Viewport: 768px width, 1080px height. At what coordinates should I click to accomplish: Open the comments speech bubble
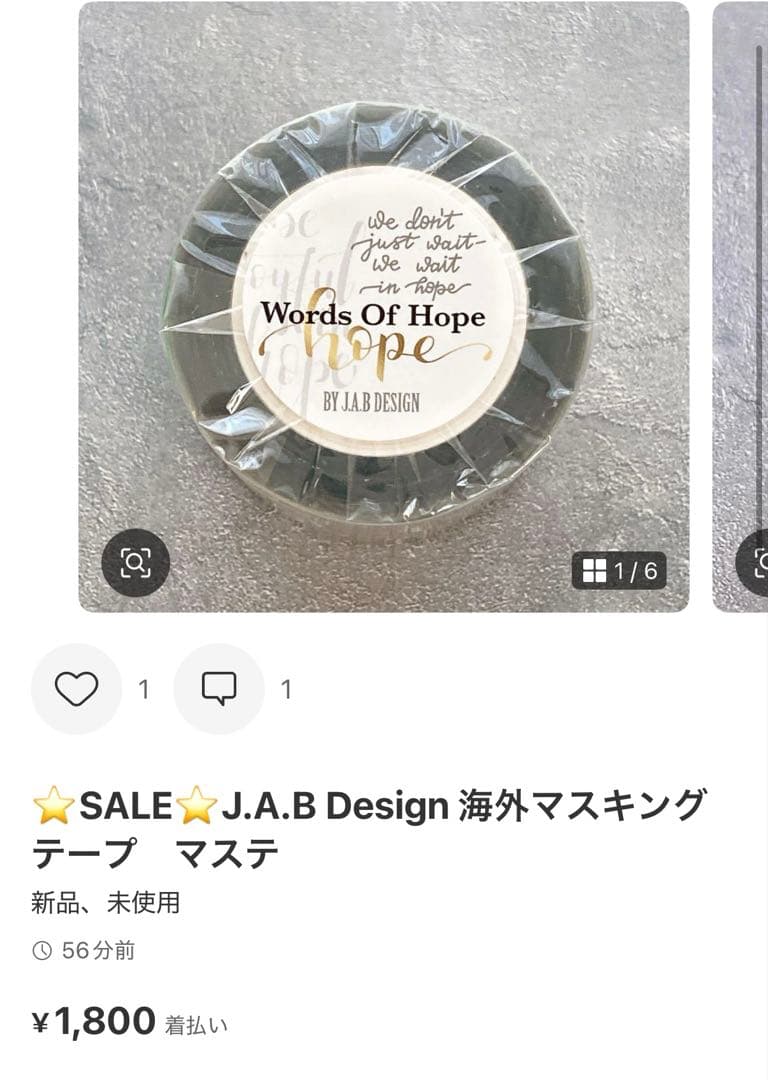(219, 689)
